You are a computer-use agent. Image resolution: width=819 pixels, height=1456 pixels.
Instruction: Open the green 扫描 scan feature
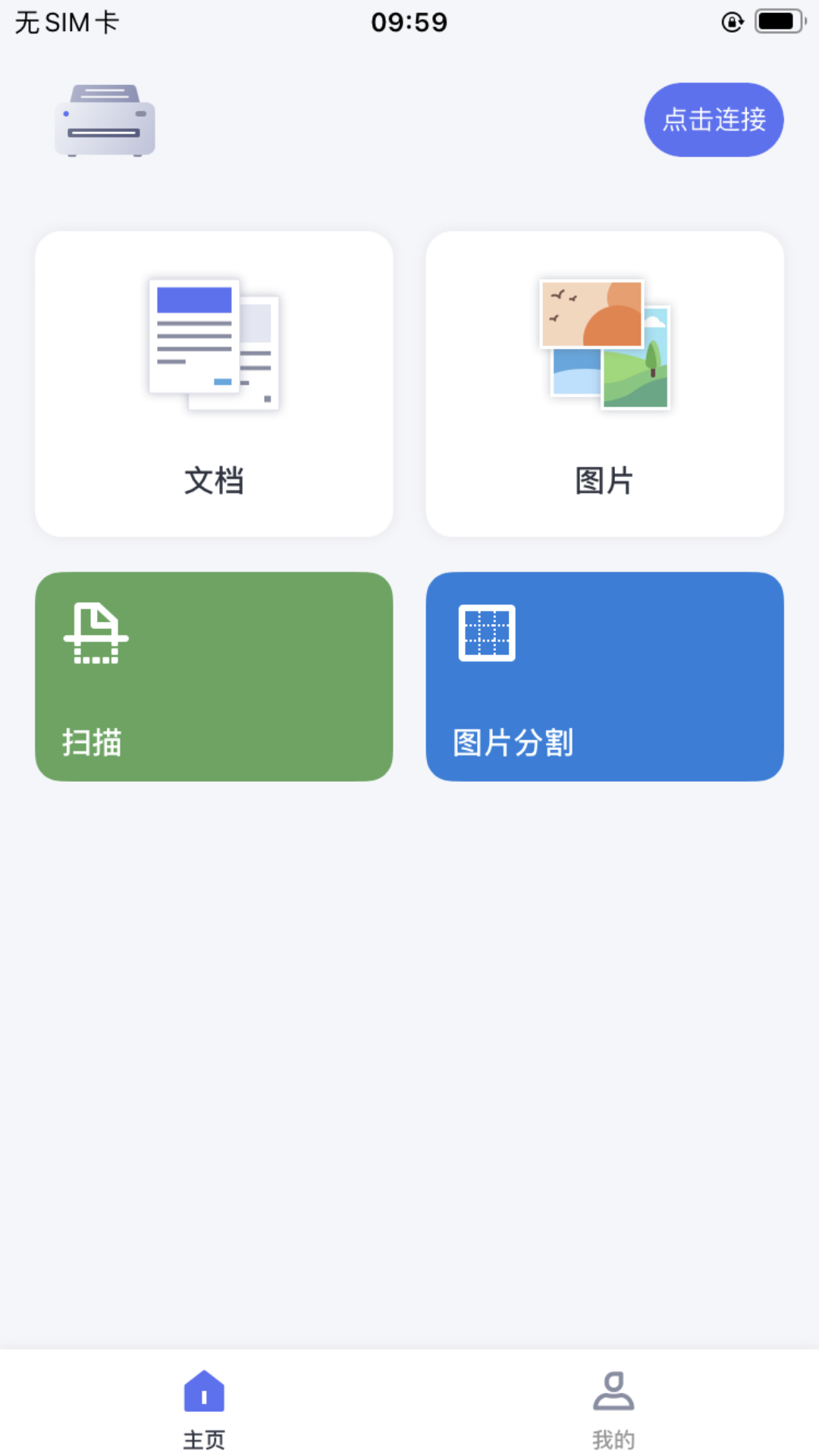click(214, 676)
